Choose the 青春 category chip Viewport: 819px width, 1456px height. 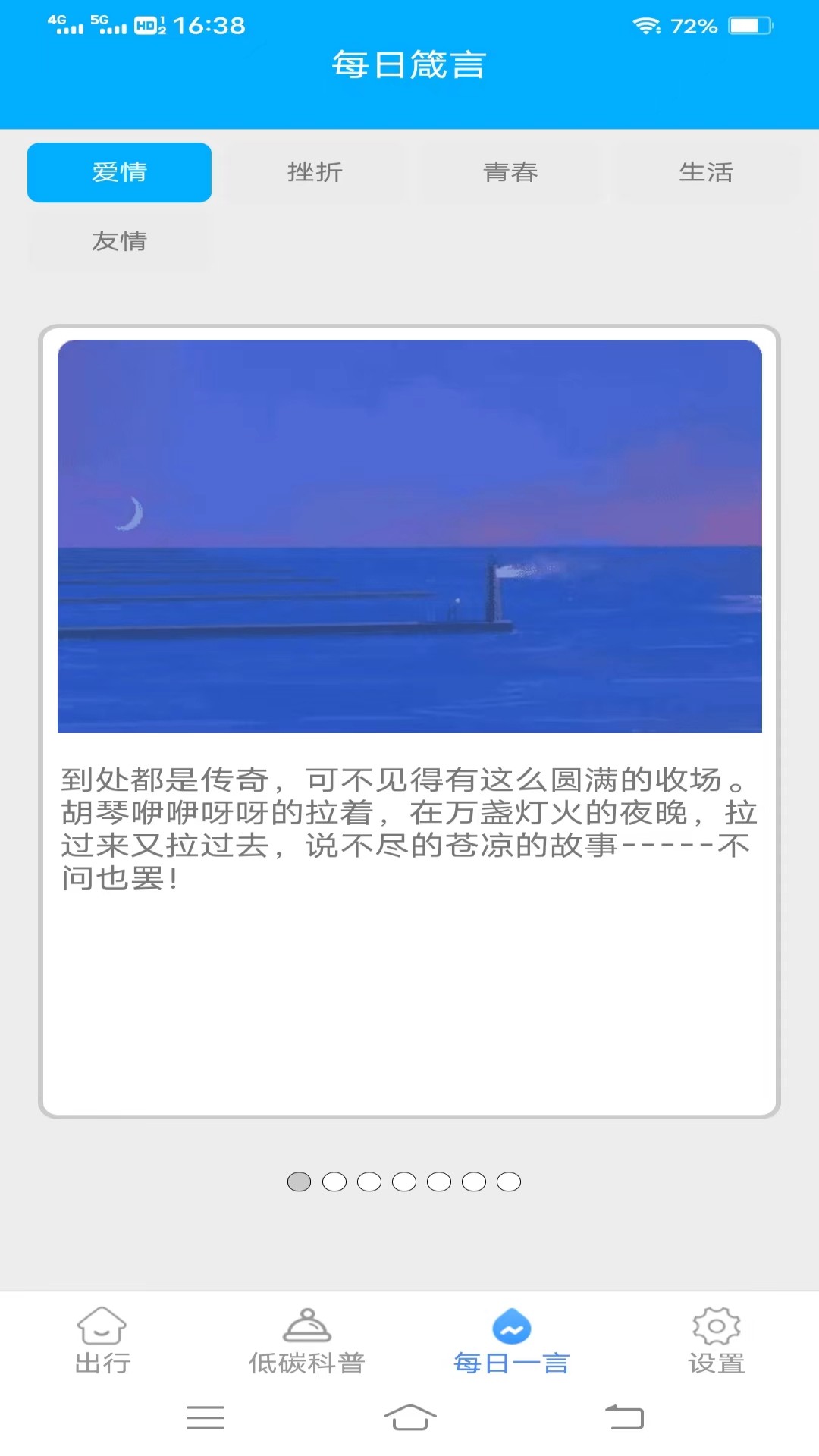click(510, 172)
